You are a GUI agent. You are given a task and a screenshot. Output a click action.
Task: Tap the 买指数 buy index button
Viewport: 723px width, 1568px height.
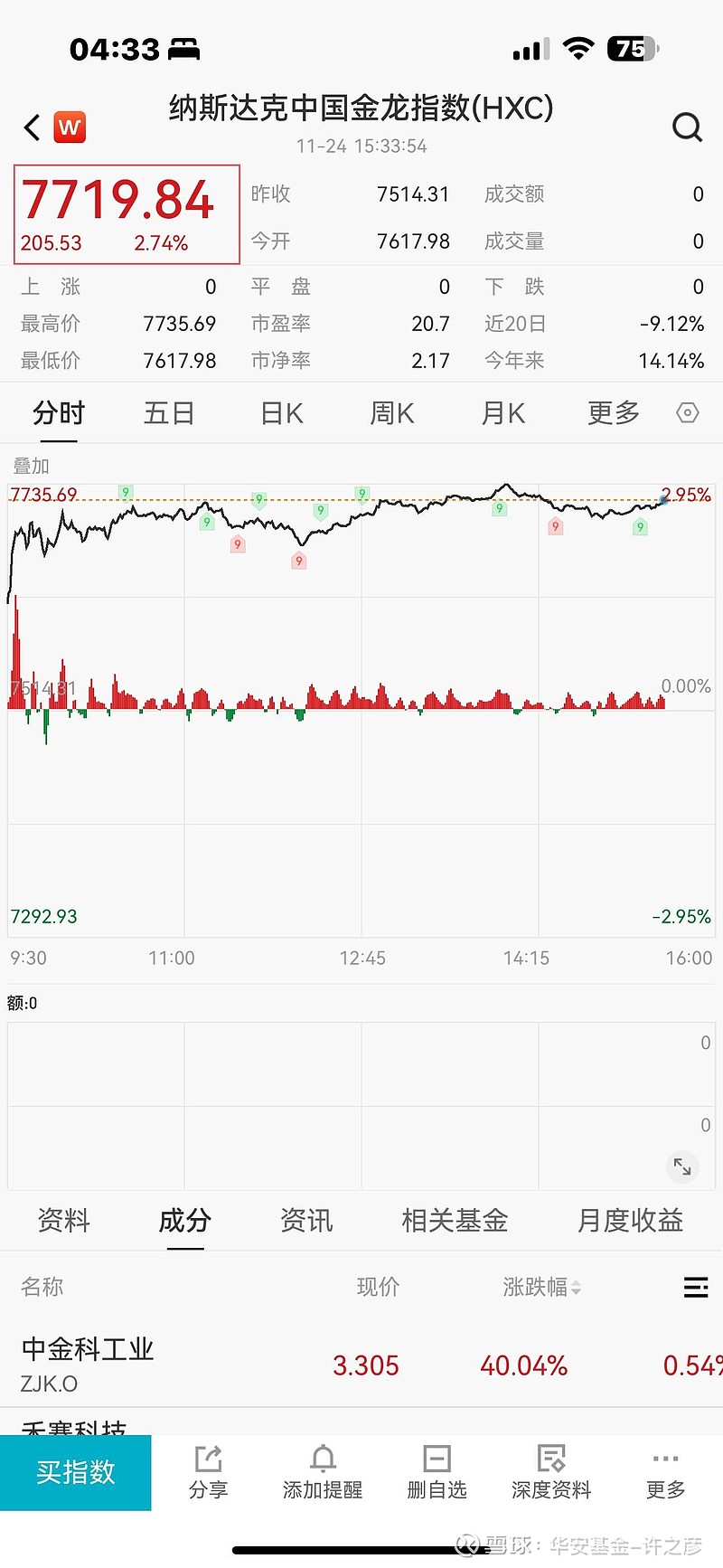pyautogui.click(x=76, y=1472)
